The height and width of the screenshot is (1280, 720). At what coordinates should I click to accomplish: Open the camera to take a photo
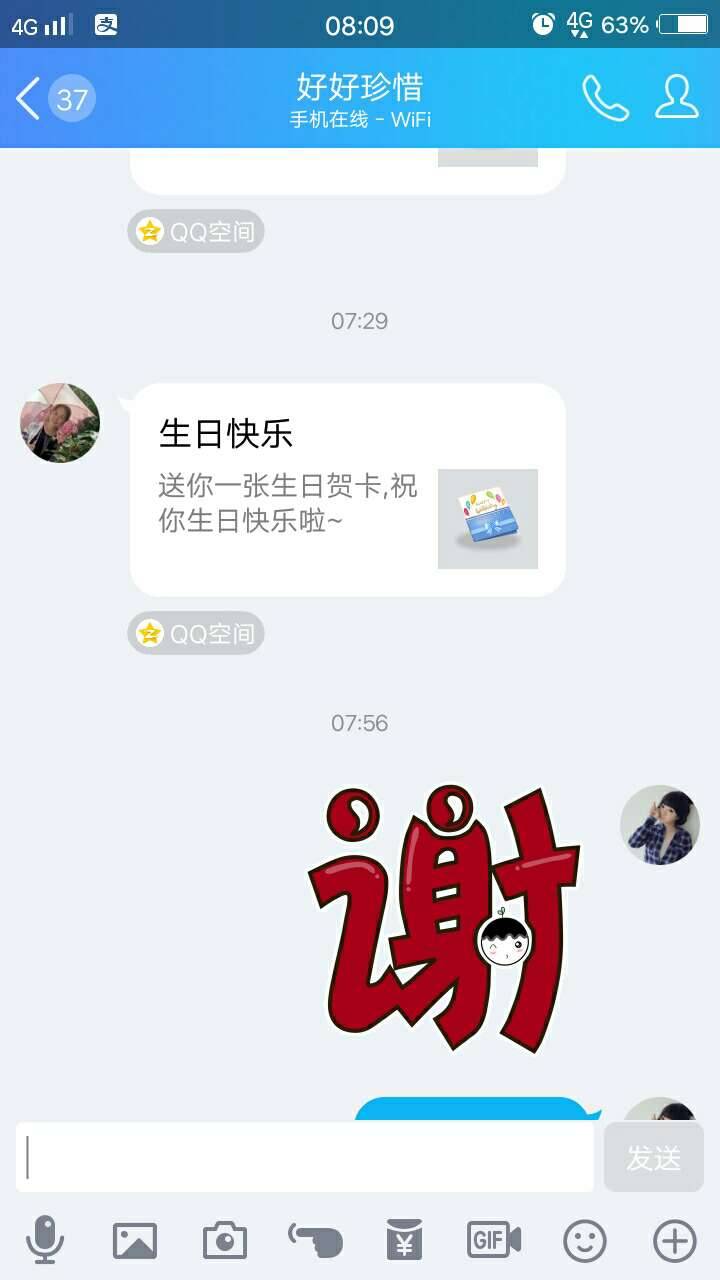tap(225, 1241)
